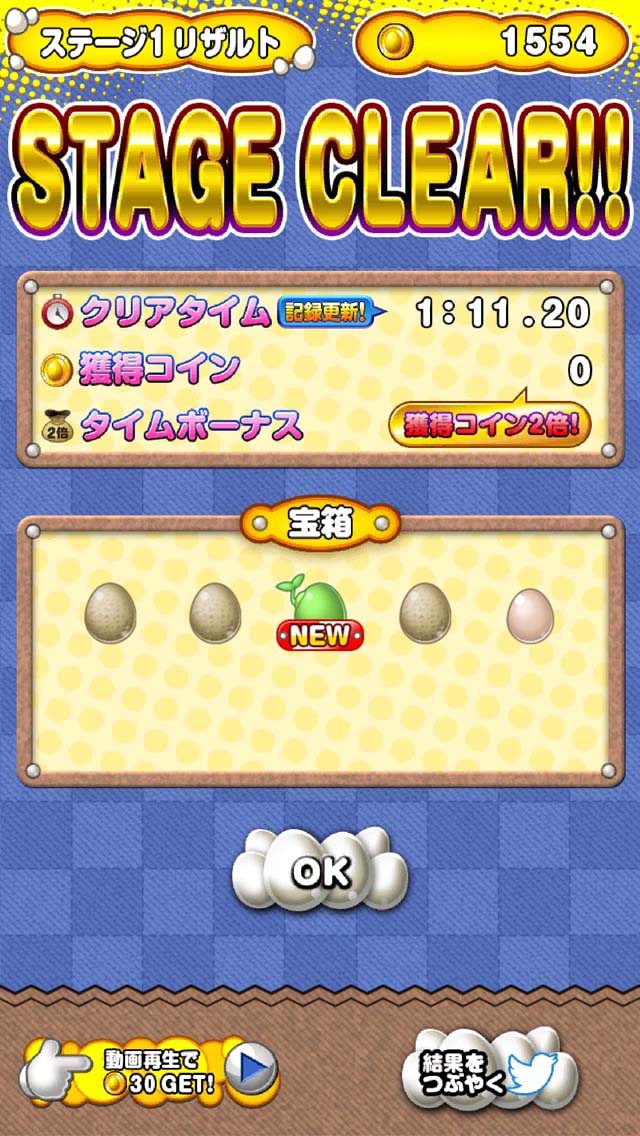Tap the OK cloud button
The height and width of the screenshot is (1136, 640).
point(320,872)
